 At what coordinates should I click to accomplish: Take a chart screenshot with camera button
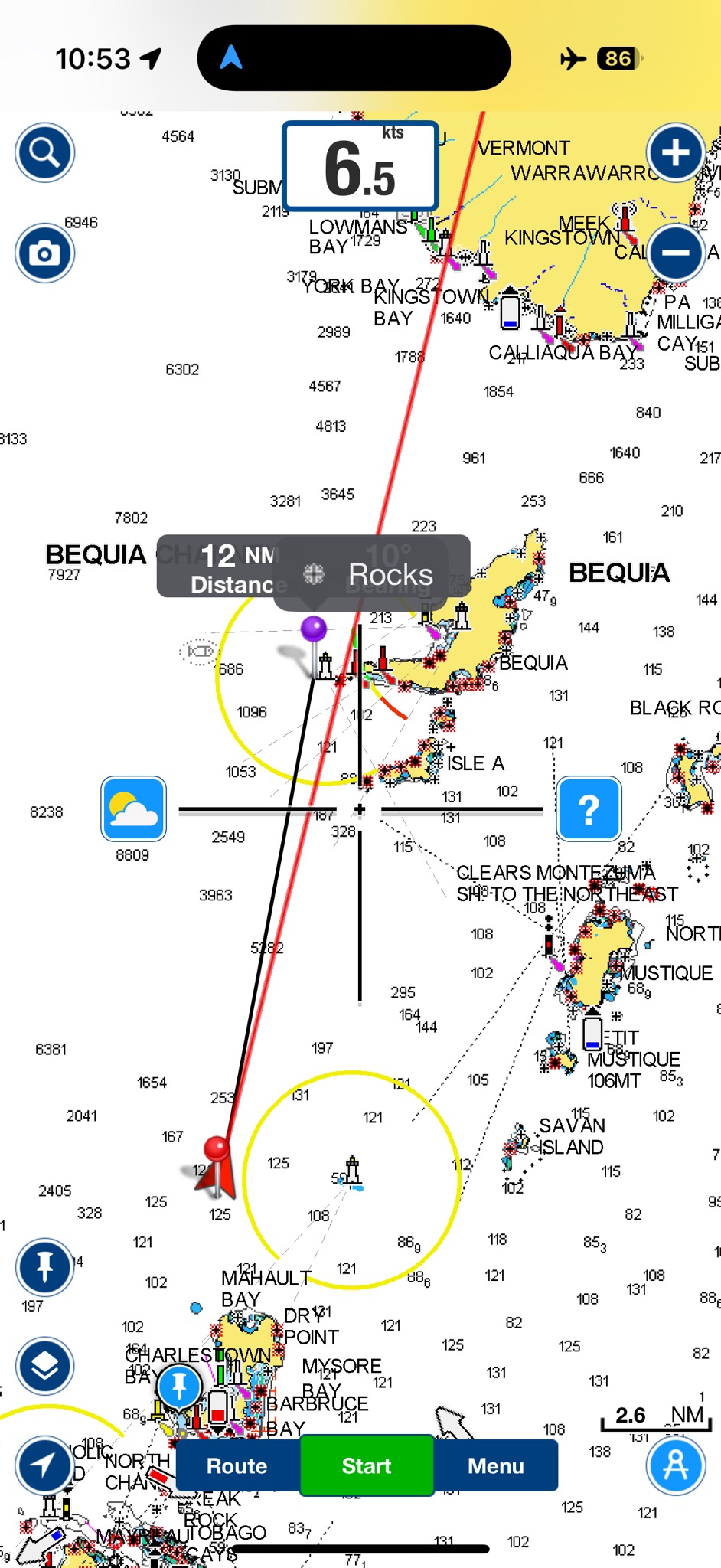click(44, 253)
